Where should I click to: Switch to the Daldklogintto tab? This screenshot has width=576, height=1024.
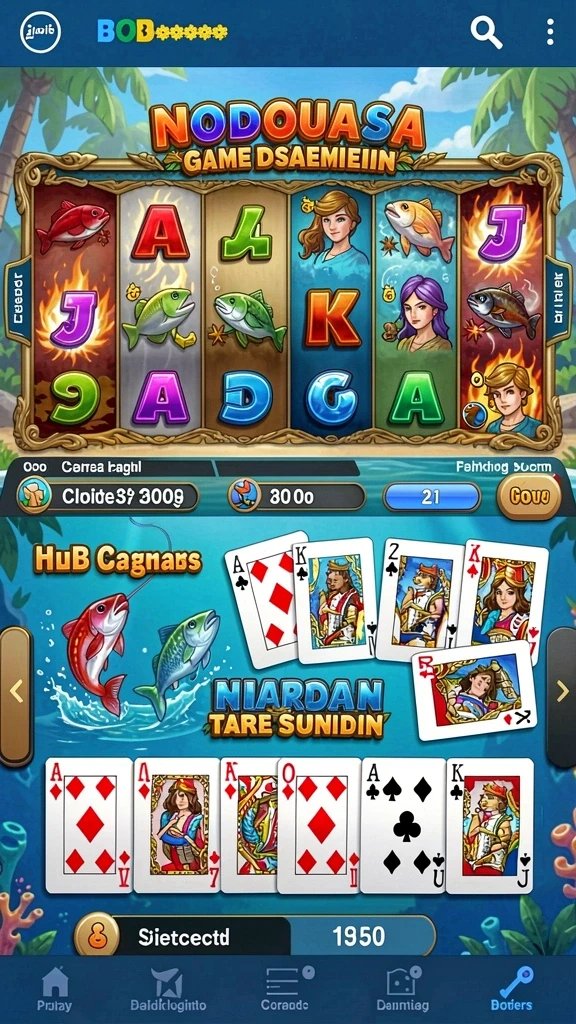tap(168, 989)
